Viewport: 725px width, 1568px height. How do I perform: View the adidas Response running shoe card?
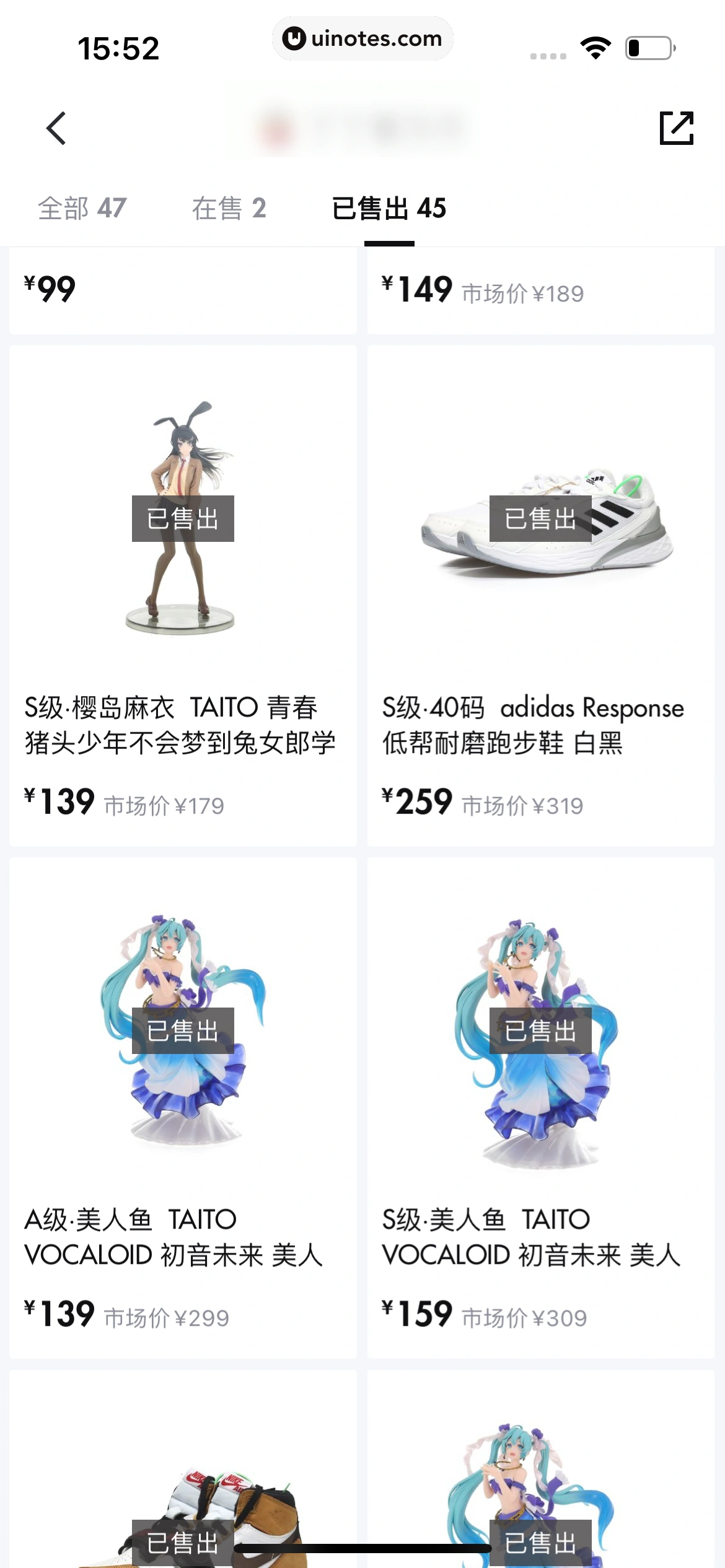pyautogui.click(x=540, y=595)
